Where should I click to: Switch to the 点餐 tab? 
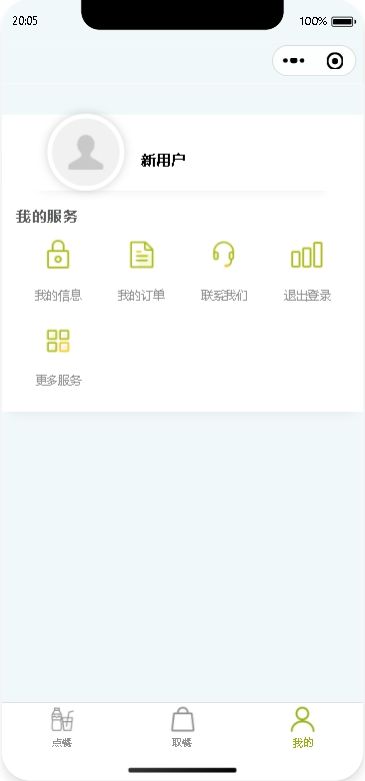[62, 727]
